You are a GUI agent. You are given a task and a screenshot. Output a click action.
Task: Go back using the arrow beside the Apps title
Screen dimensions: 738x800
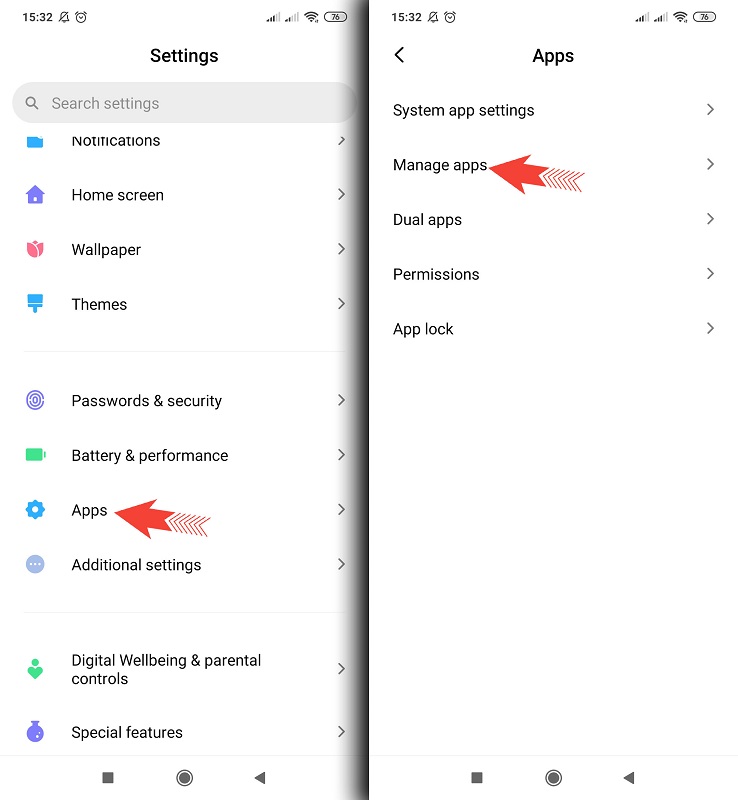pyautogui.click(x=399, y=55)
